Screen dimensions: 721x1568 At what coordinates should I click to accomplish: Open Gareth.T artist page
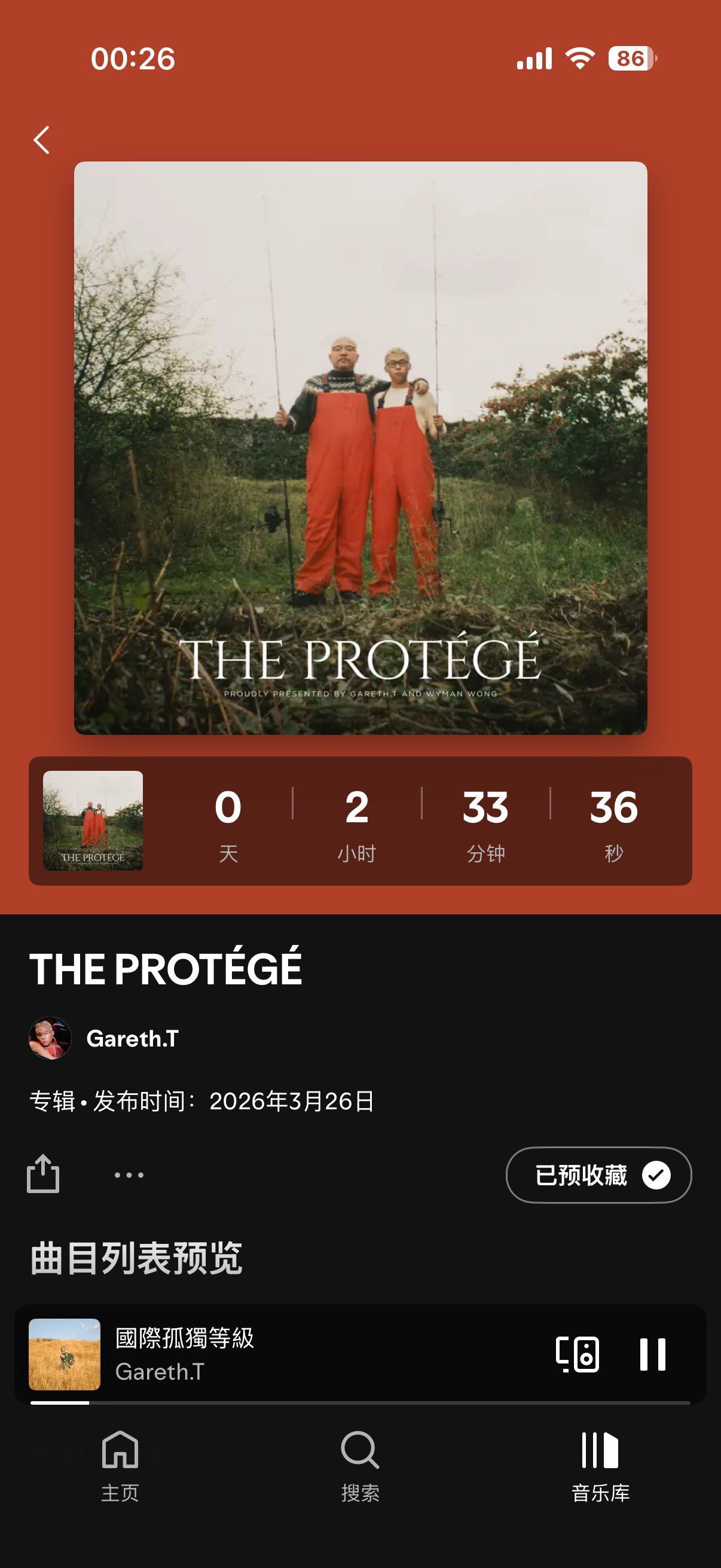pos(132,1038)
